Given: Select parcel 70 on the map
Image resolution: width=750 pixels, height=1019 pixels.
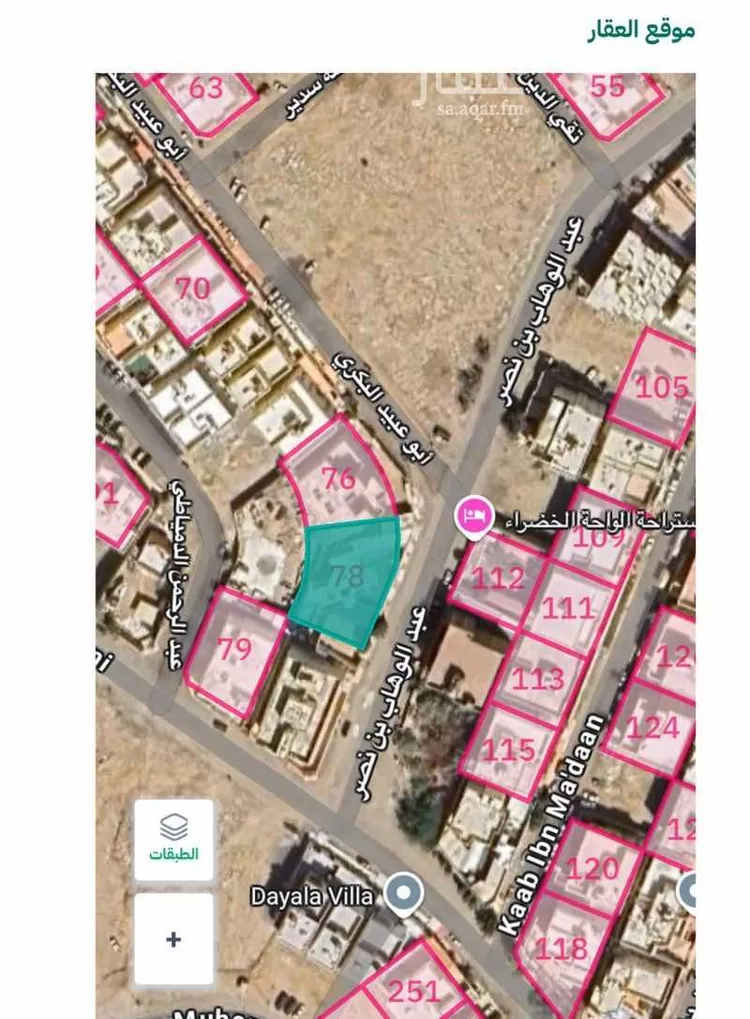Looking at the screenshot, I should [x=194, y=289].
